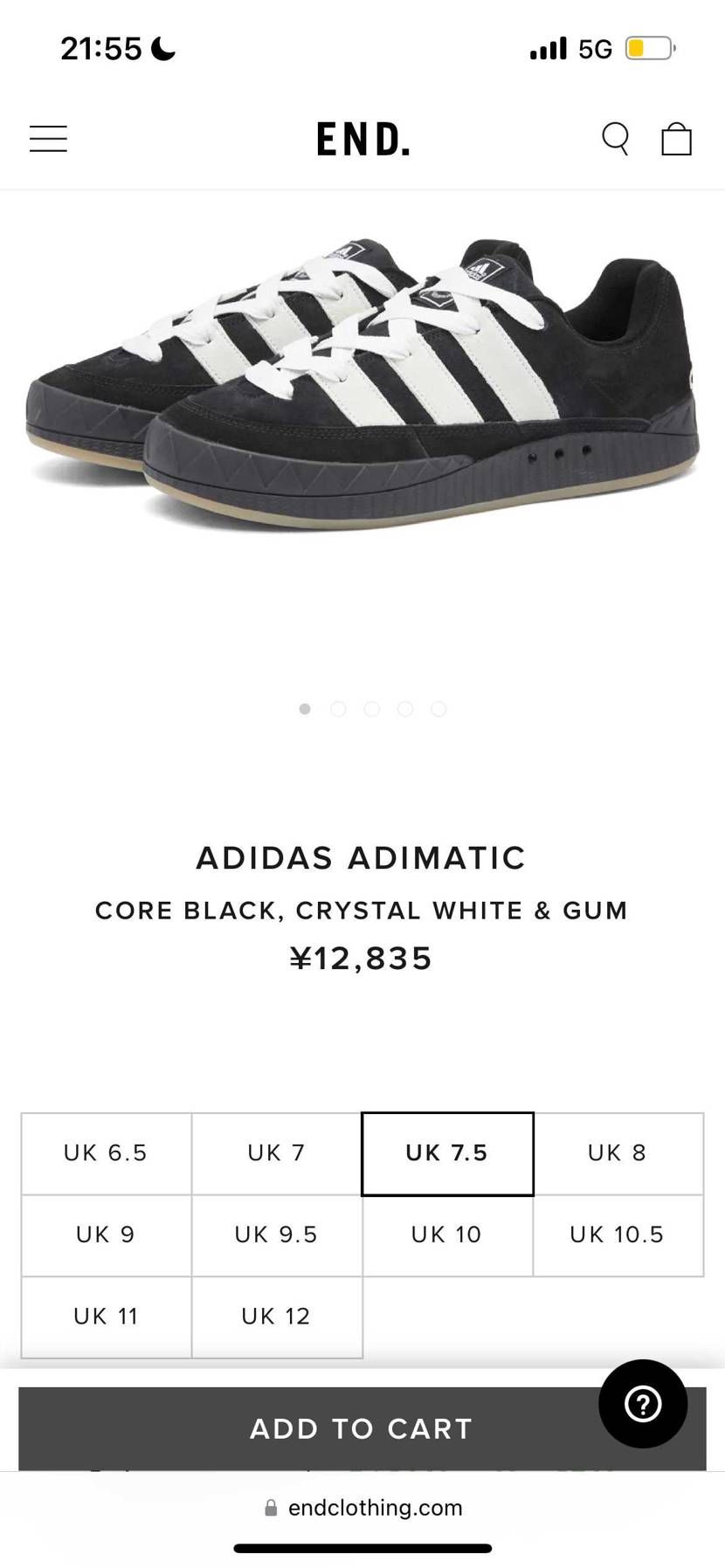Open the search icon
This screenshot has width=725, height=1568.
click(616, 139)
